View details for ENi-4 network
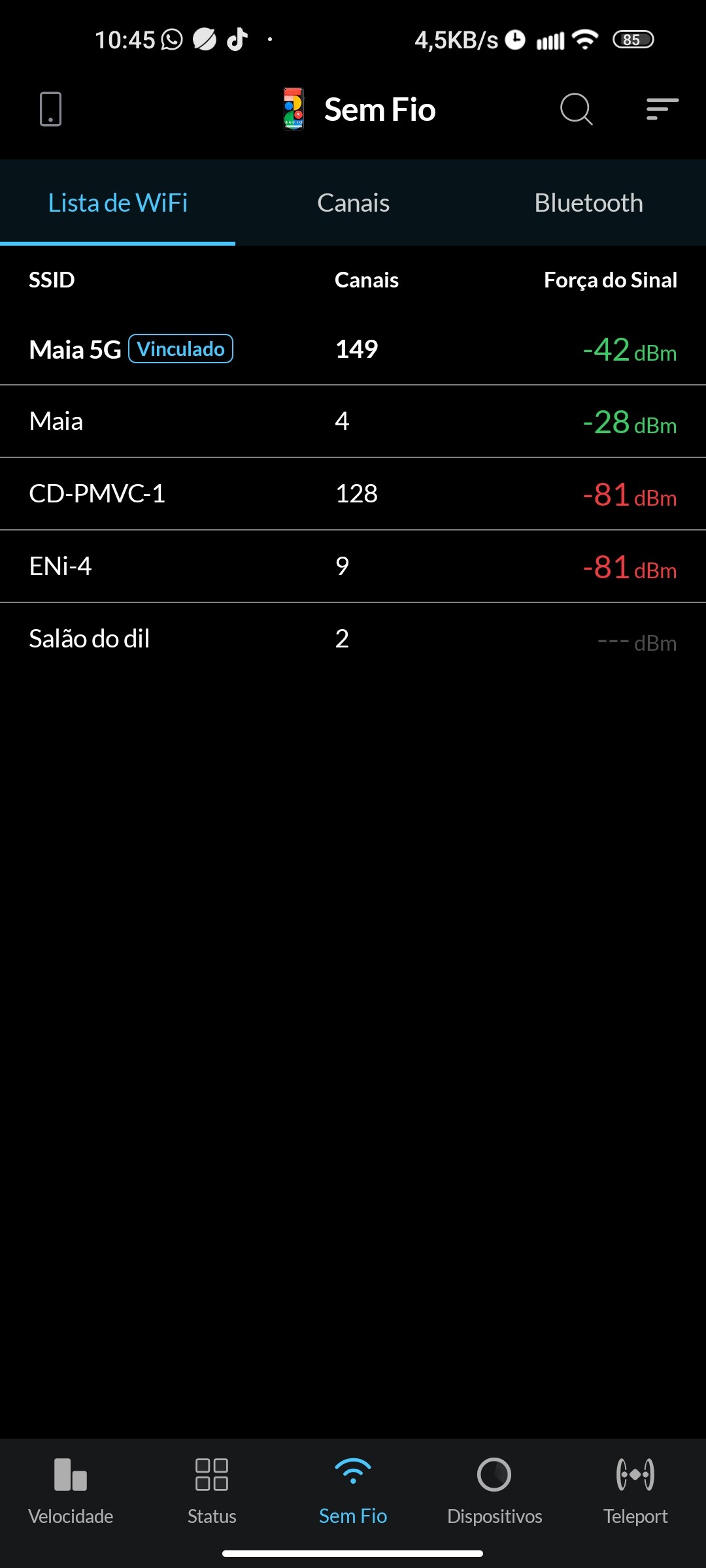Viewport: 706px width, 1568px height. tap(353, 566)
